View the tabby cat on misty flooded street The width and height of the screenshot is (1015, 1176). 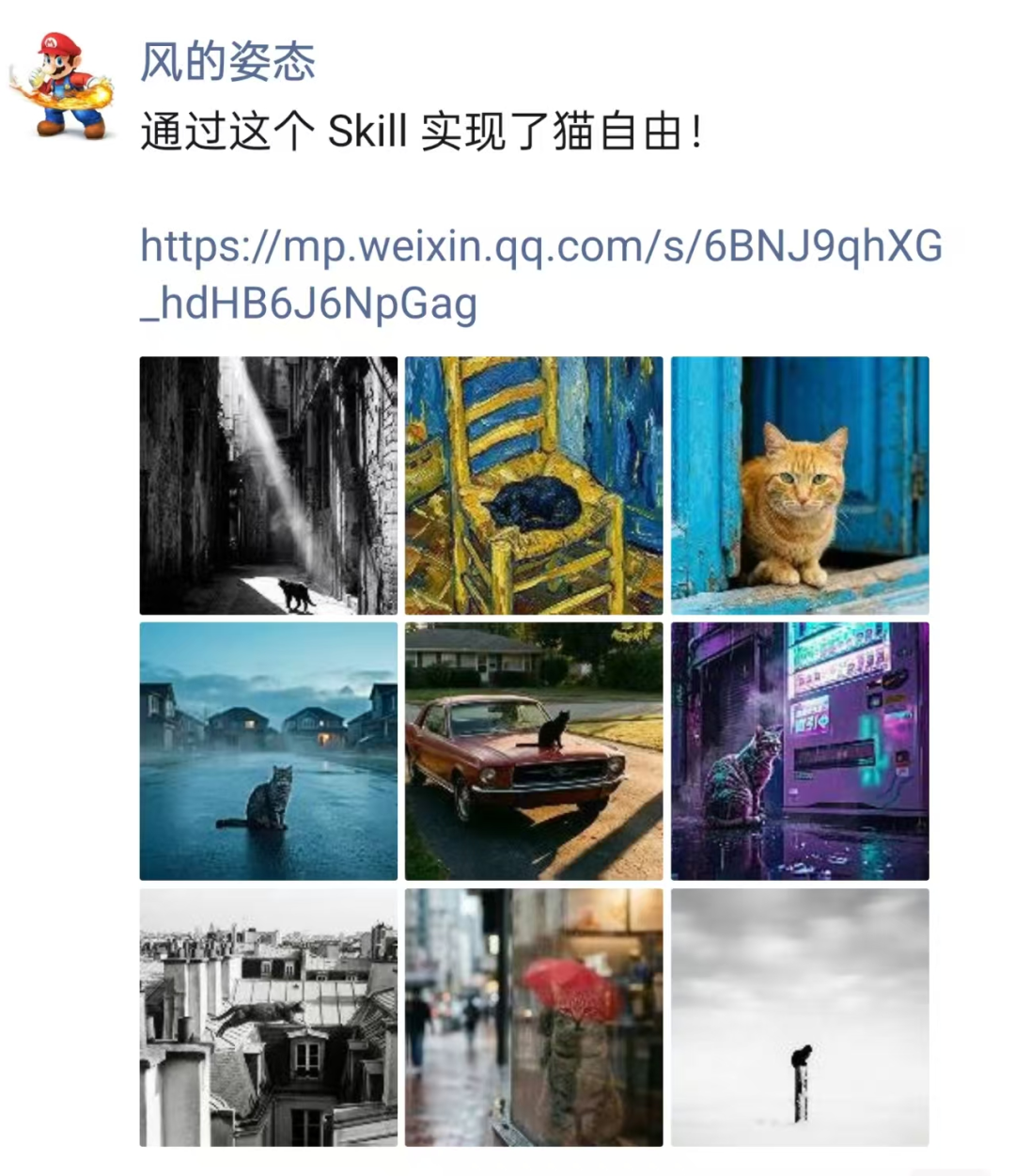pyautogui.click(x=267, y=749)
